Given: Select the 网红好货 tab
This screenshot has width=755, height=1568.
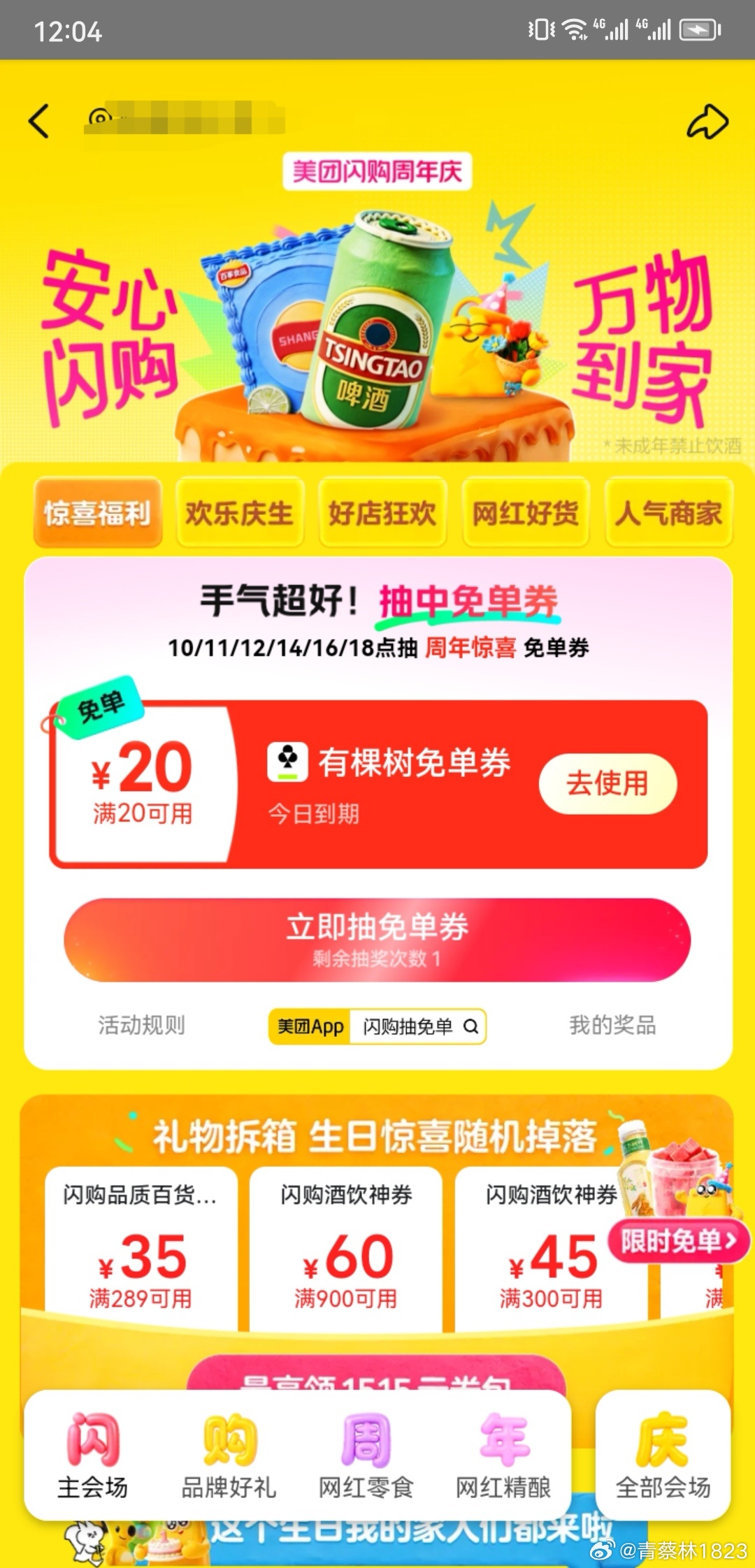Looking at the screenshot, I should [526, 513].
